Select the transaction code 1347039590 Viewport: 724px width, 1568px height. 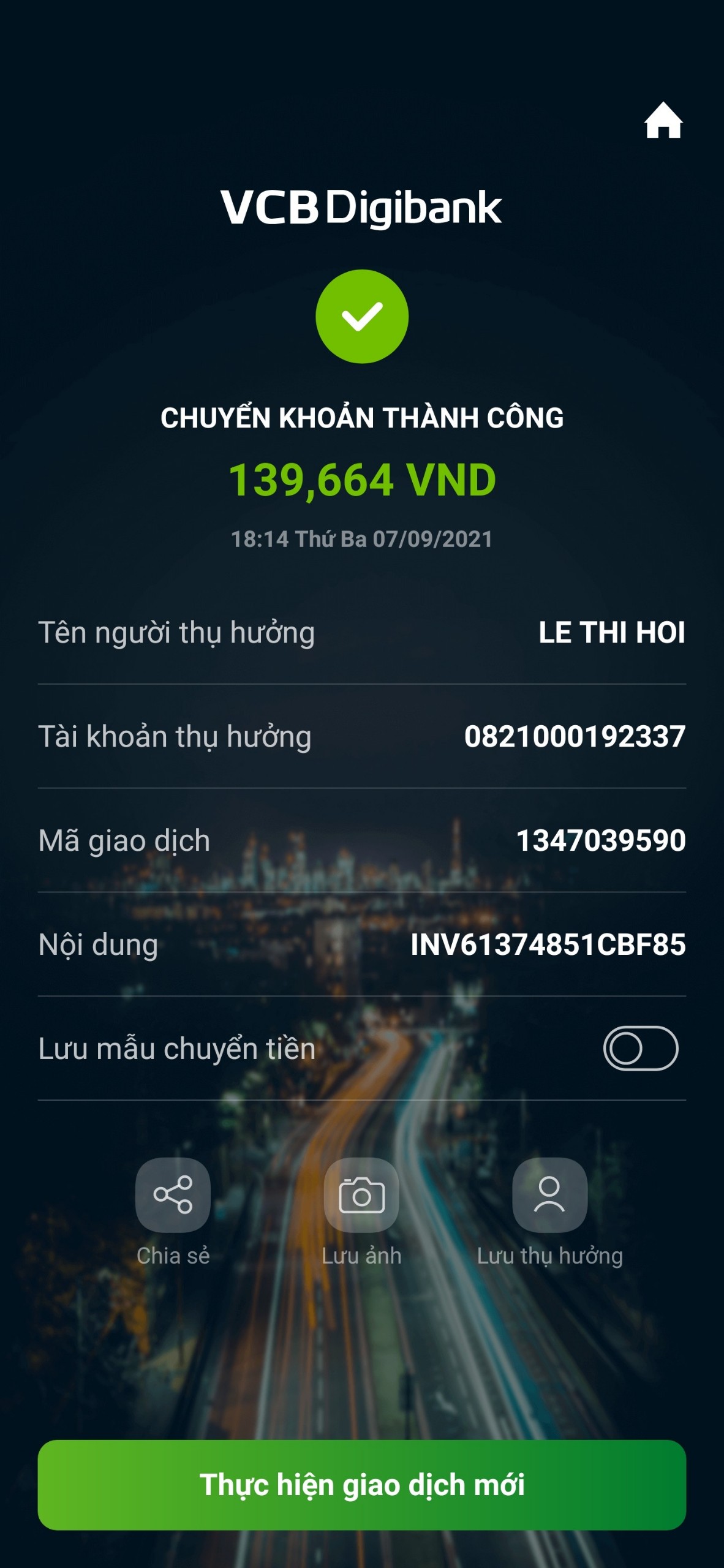[x=601, y=840]
